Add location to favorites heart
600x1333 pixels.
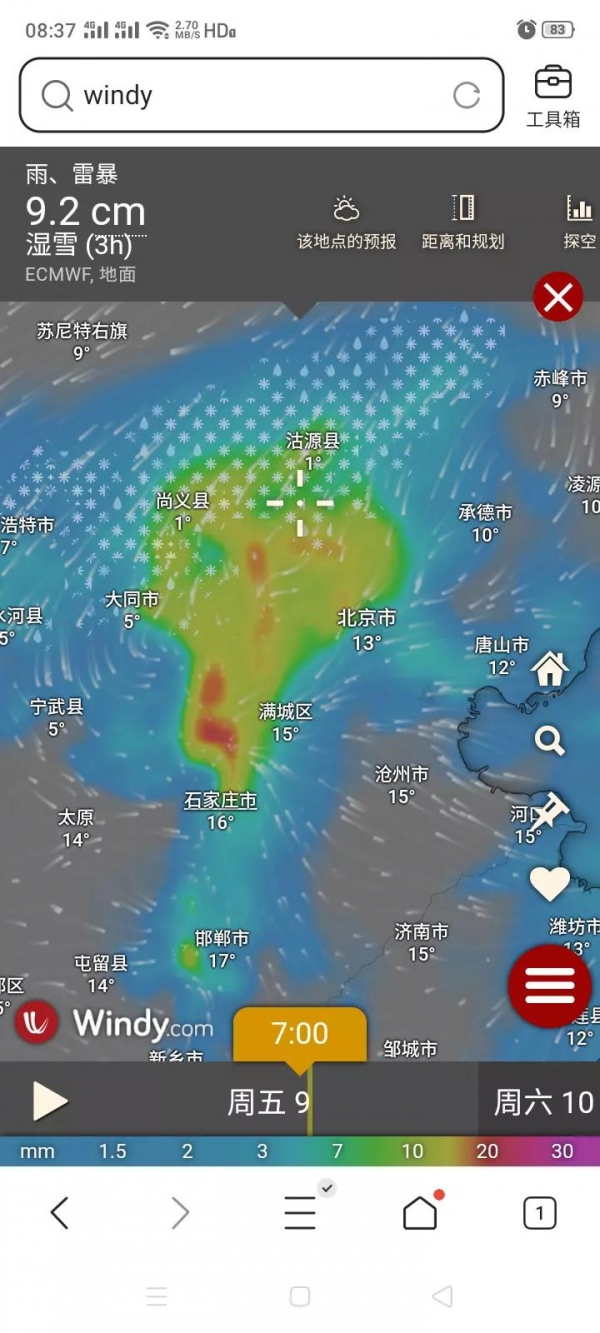point(550,883)
